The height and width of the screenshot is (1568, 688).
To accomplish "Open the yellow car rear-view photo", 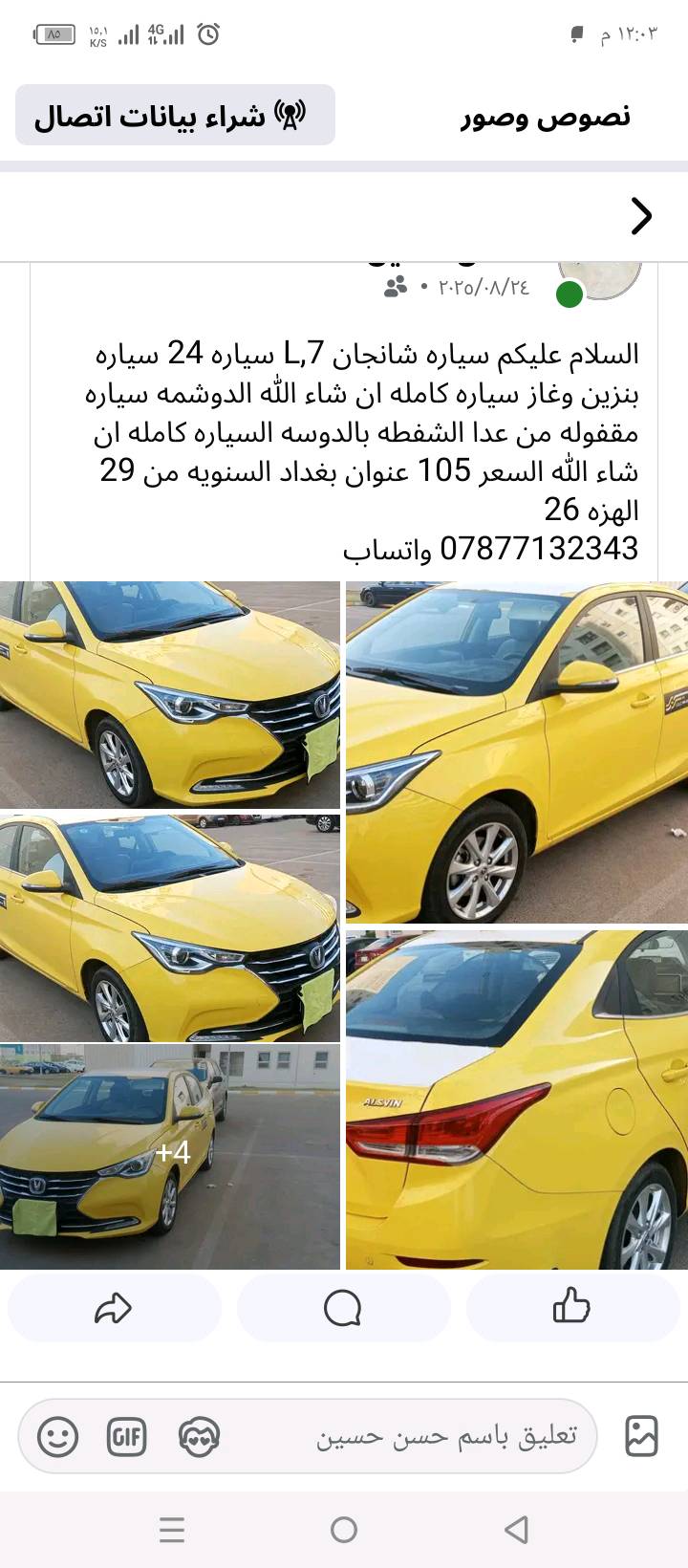I will 516,1100.
